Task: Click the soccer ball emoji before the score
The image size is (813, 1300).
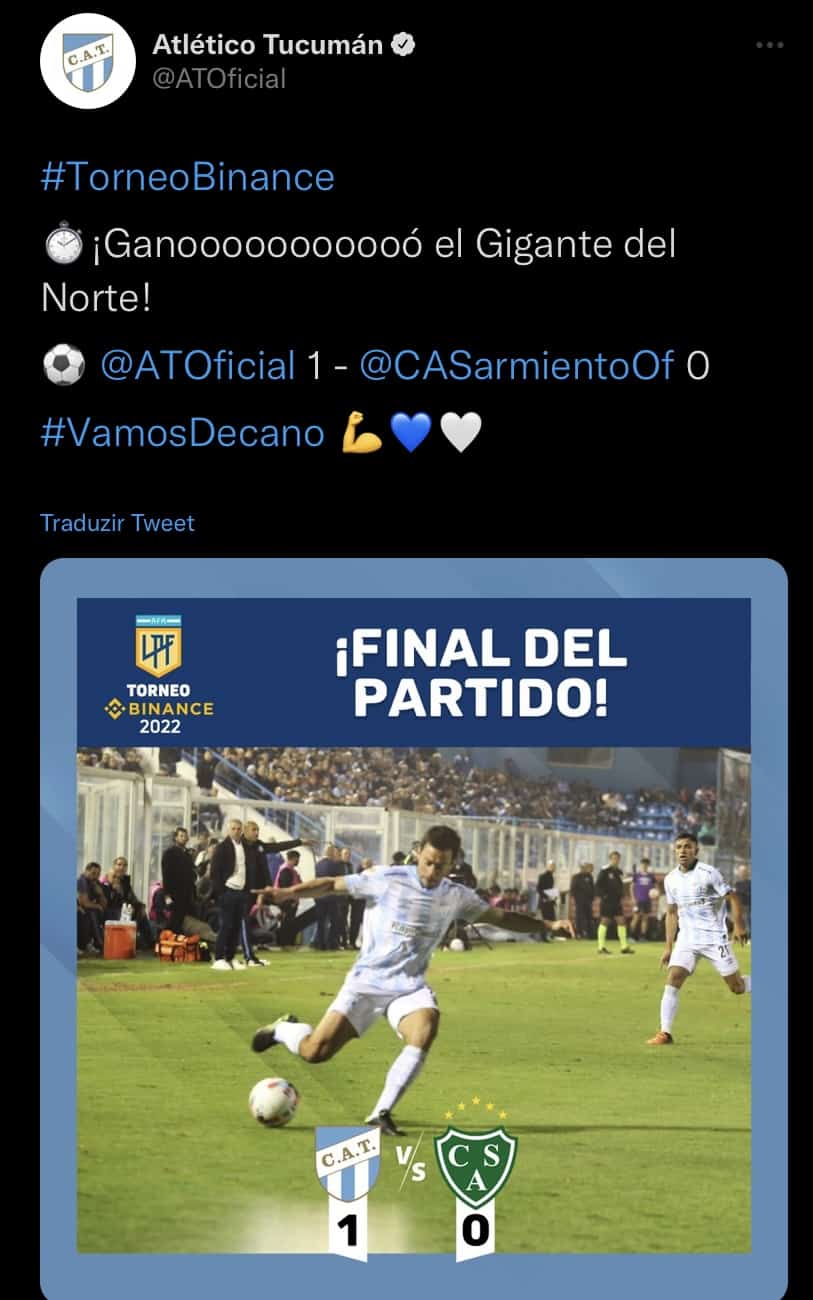Action: coord(65,366)
